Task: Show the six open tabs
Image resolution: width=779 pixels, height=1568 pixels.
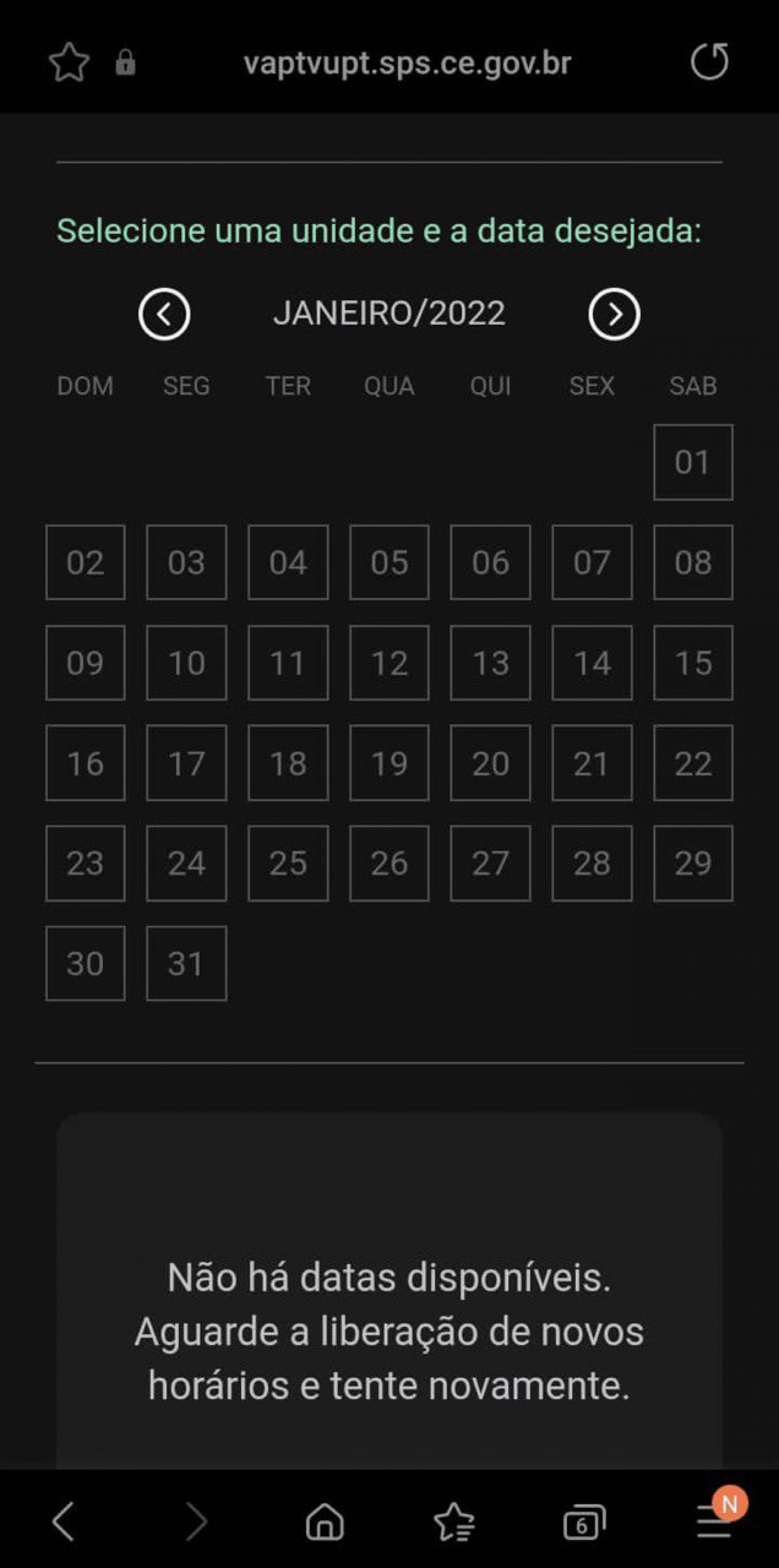Action: [583, 1521]
